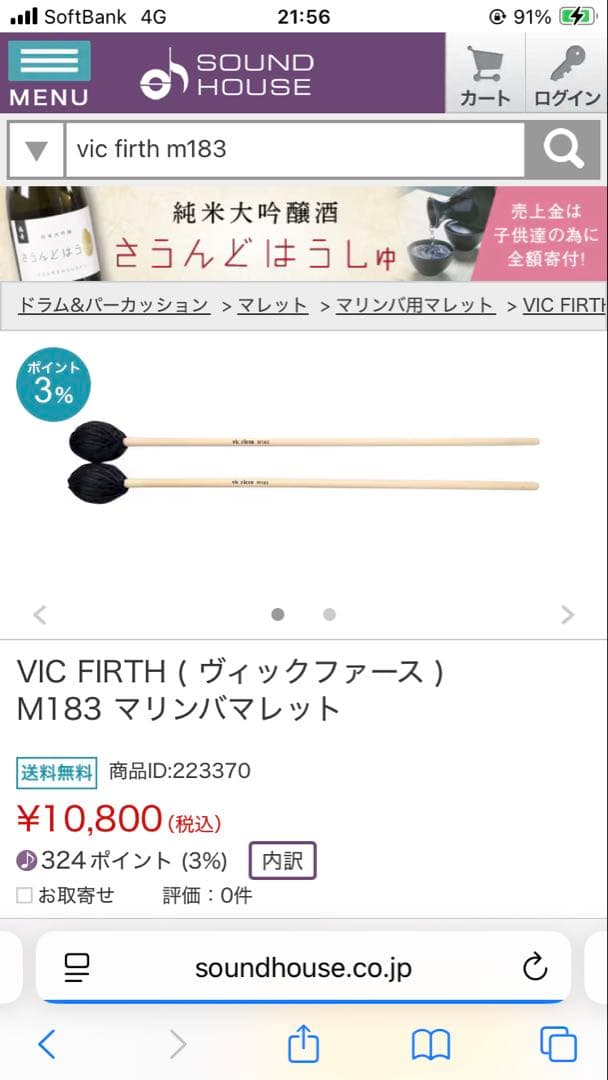Open the MENU drawer
The image size is (608, 1080).
point(49,74)
